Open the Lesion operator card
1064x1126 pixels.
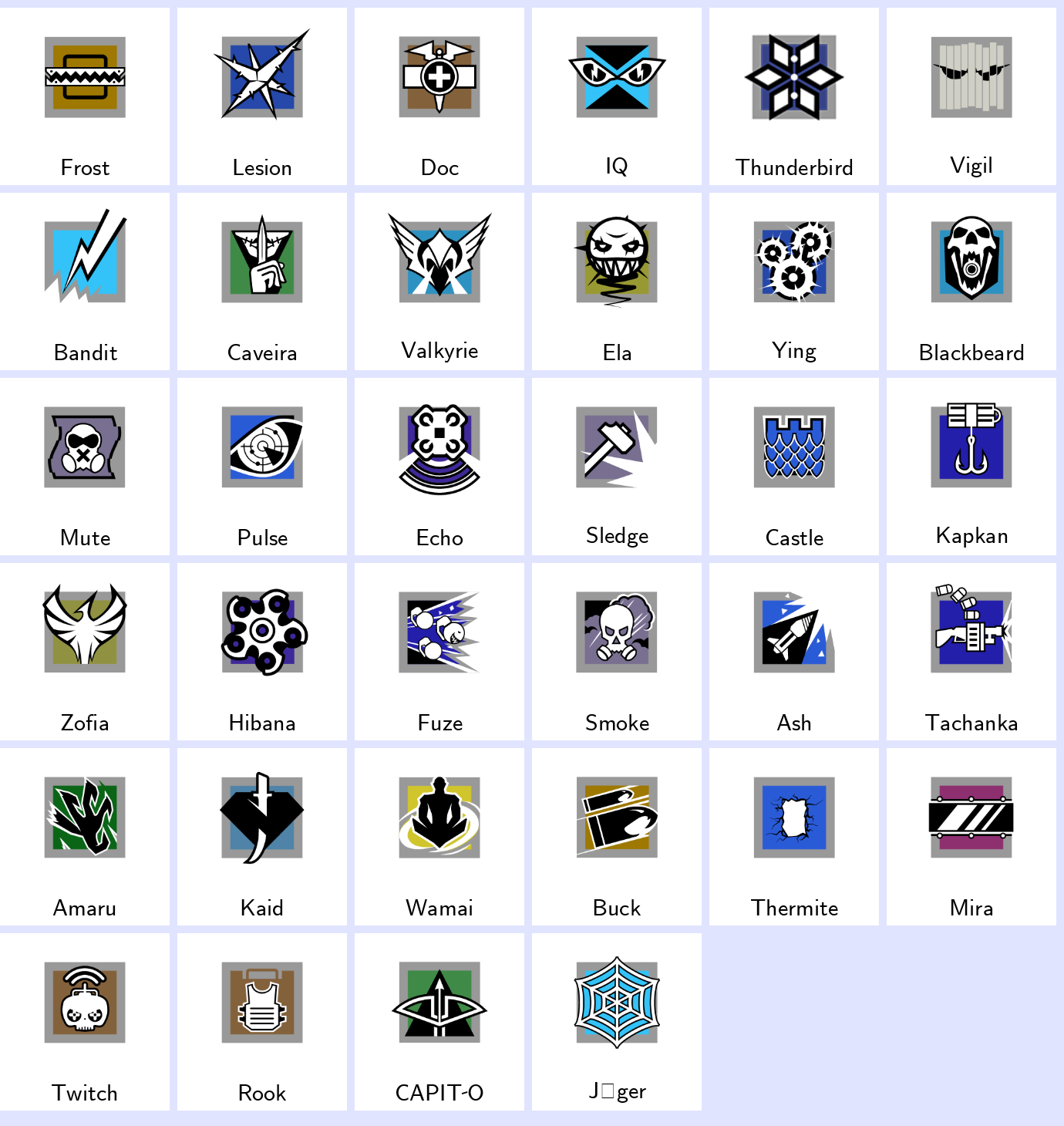pos(262,96)
